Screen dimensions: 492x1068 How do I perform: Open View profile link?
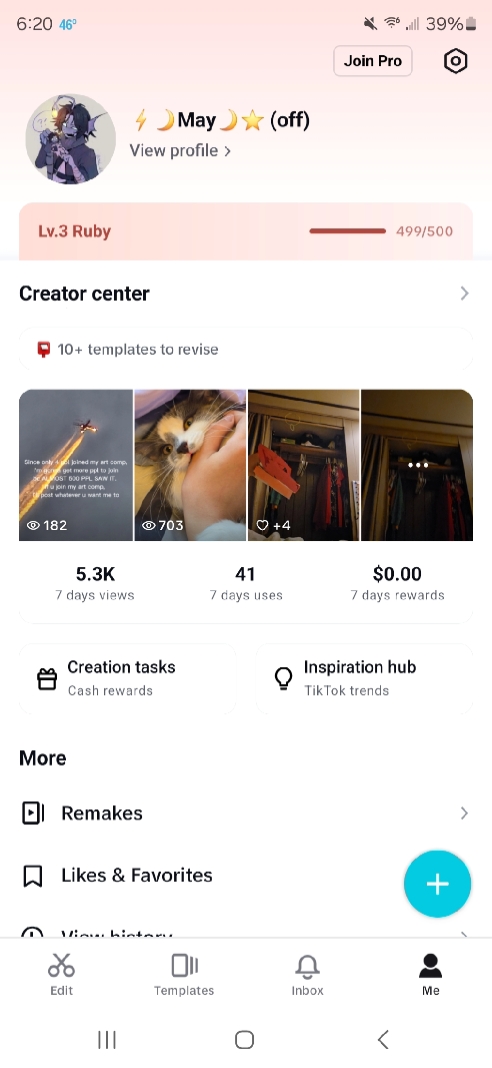[x=180, y=151]
